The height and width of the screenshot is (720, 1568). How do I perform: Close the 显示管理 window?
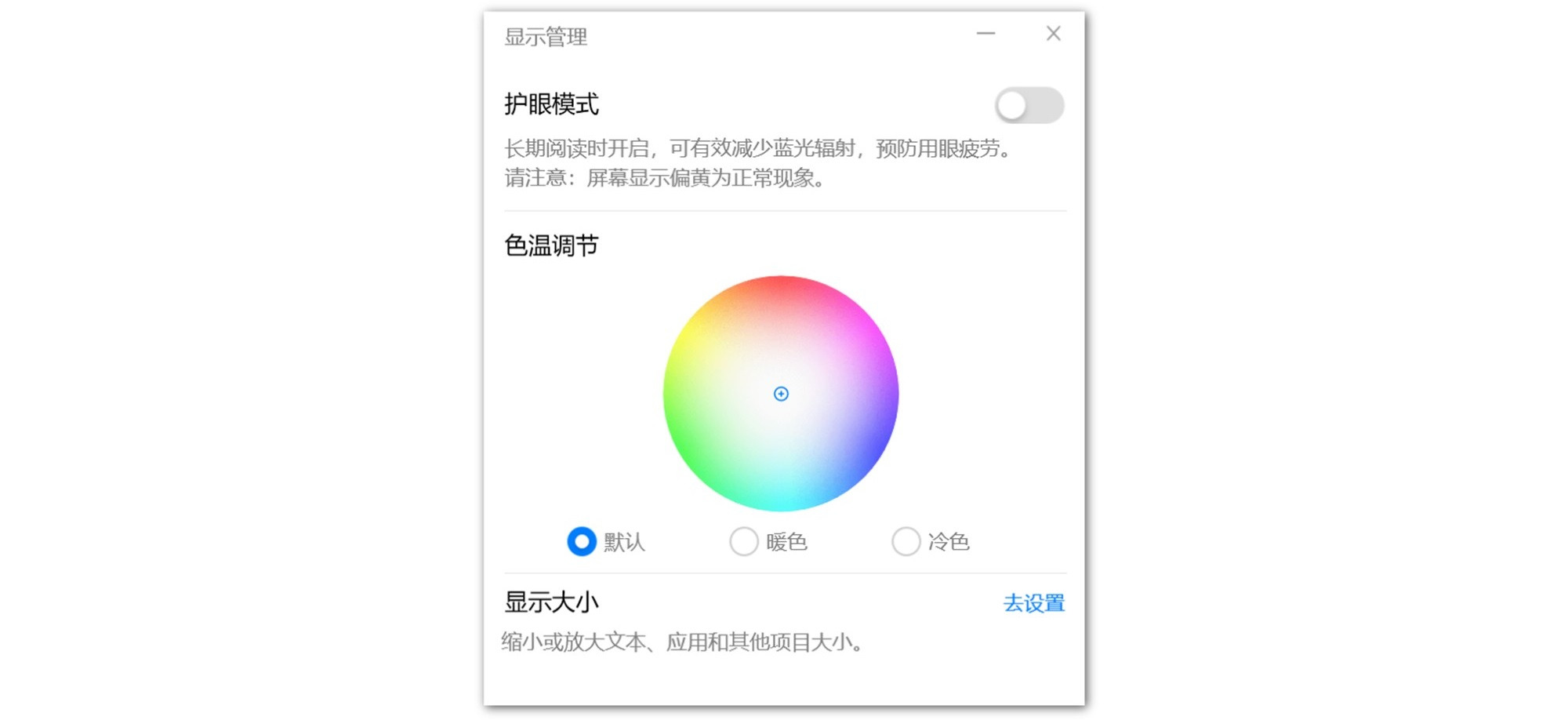[1053, 34]
